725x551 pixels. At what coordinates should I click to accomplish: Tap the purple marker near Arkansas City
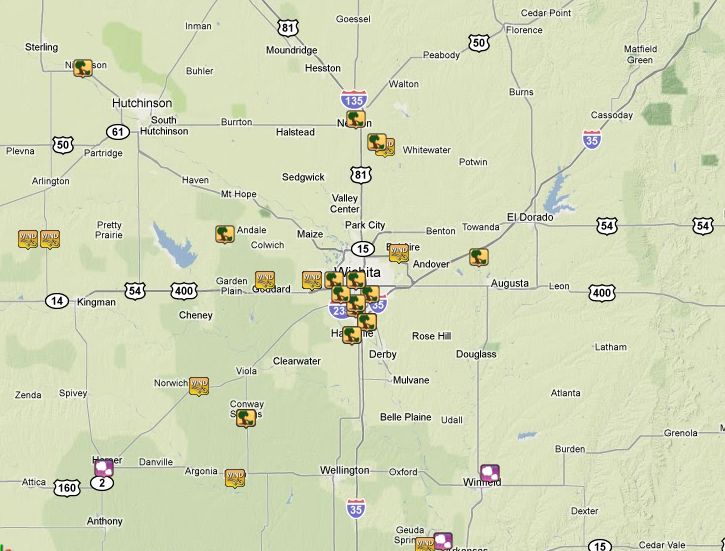(x=443, y=542)
